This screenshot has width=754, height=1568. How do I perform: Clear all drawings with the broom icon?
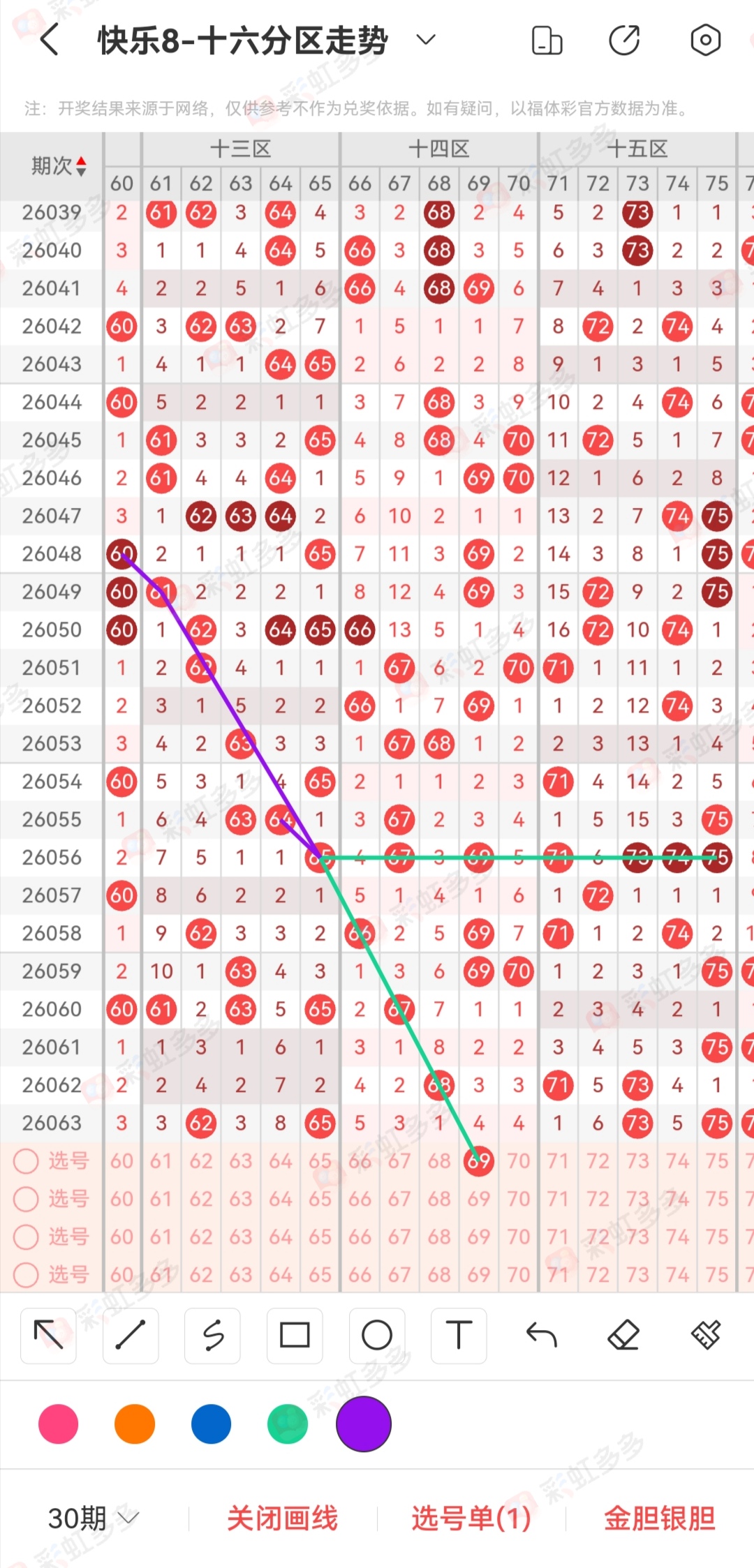[x=706, y=1336]
